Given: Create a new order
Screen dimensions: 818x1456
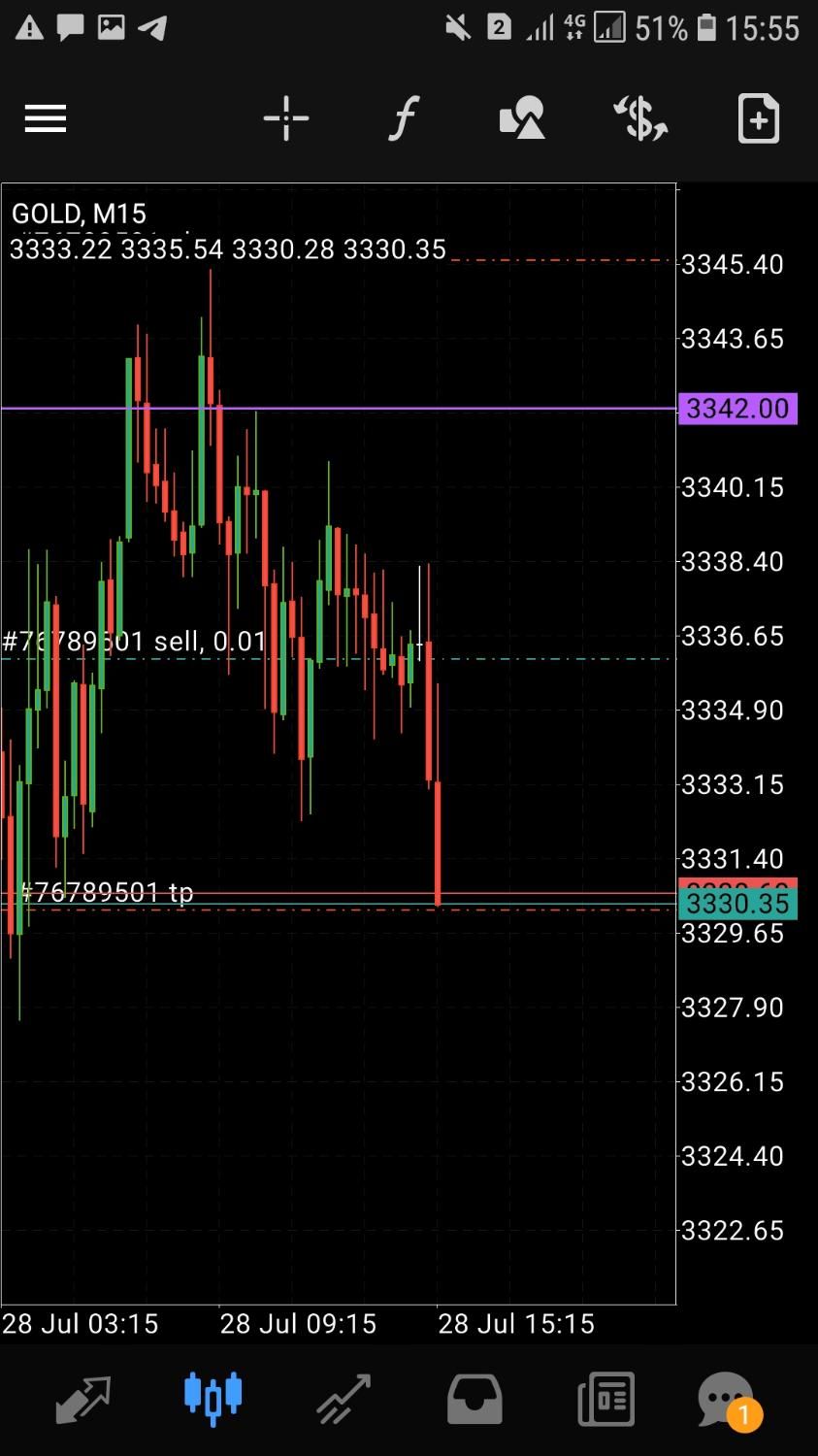Looking at the screenshot, I should [758, 119].
